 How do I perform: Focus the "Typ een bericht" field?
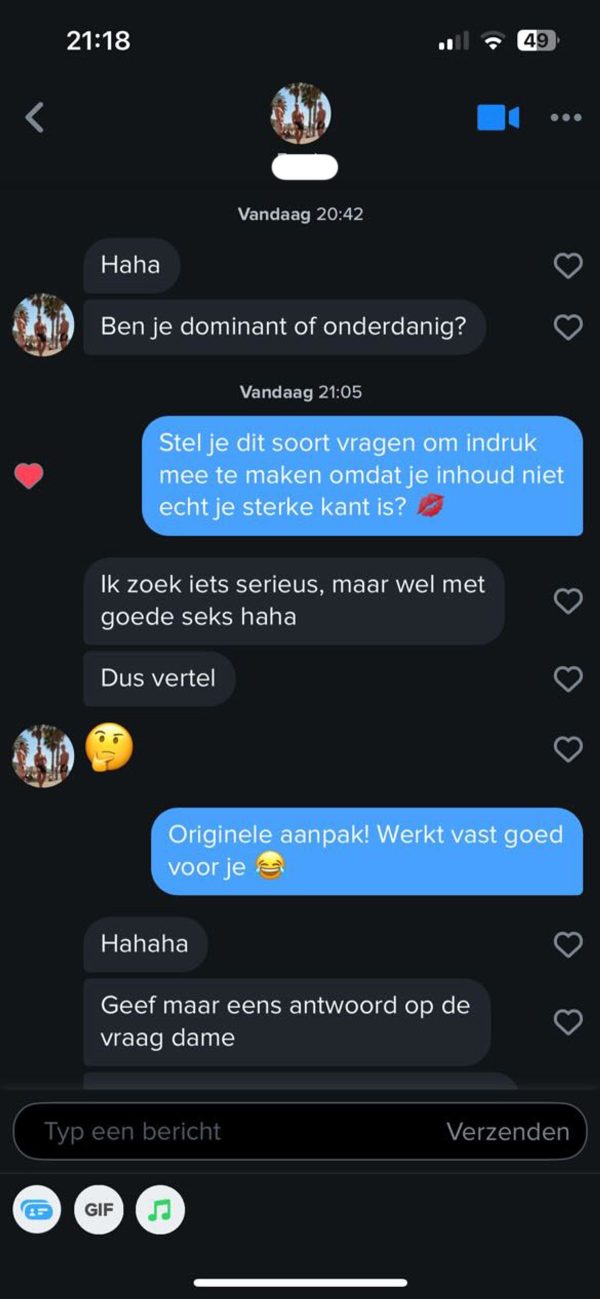pos(230,1132)
